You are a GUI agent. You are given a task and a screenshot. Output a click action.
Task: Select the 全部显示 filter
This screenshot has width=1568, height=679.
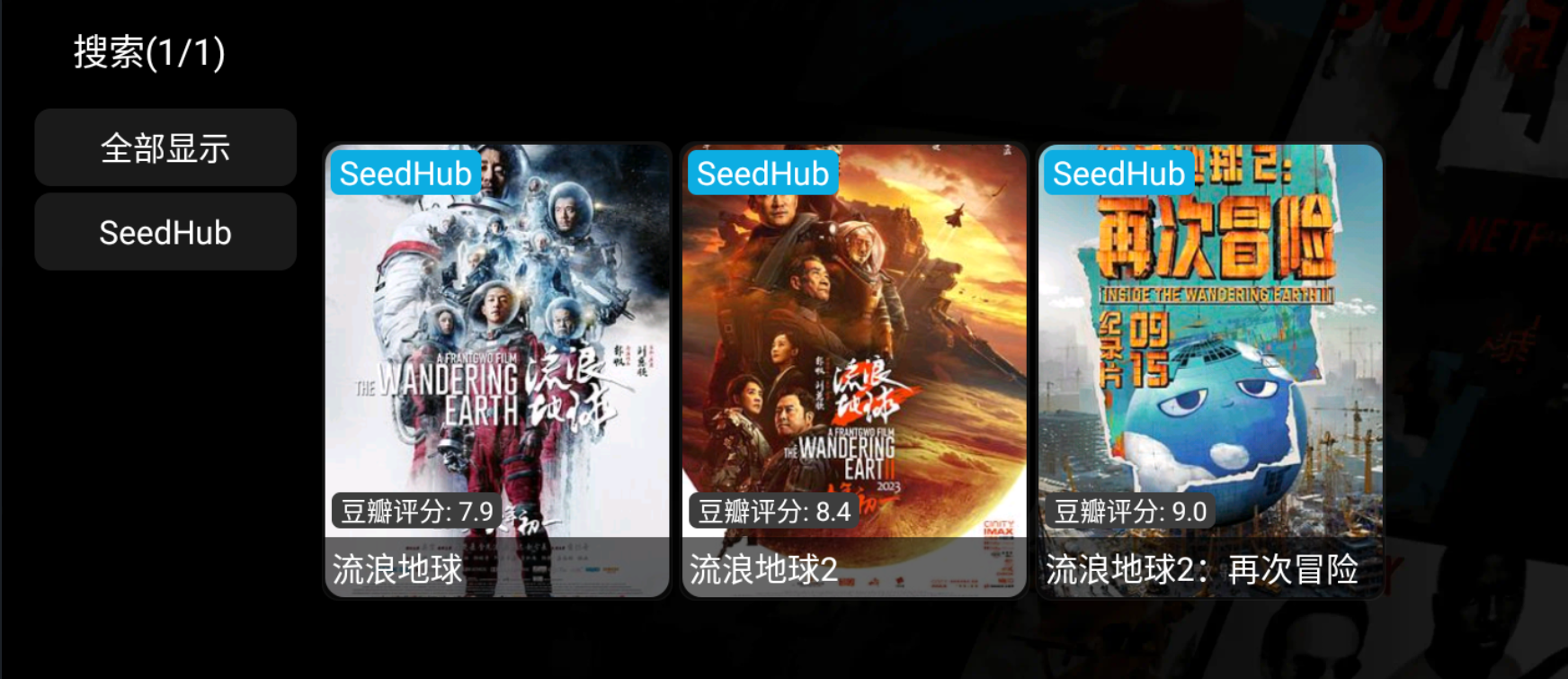point(165,148)
